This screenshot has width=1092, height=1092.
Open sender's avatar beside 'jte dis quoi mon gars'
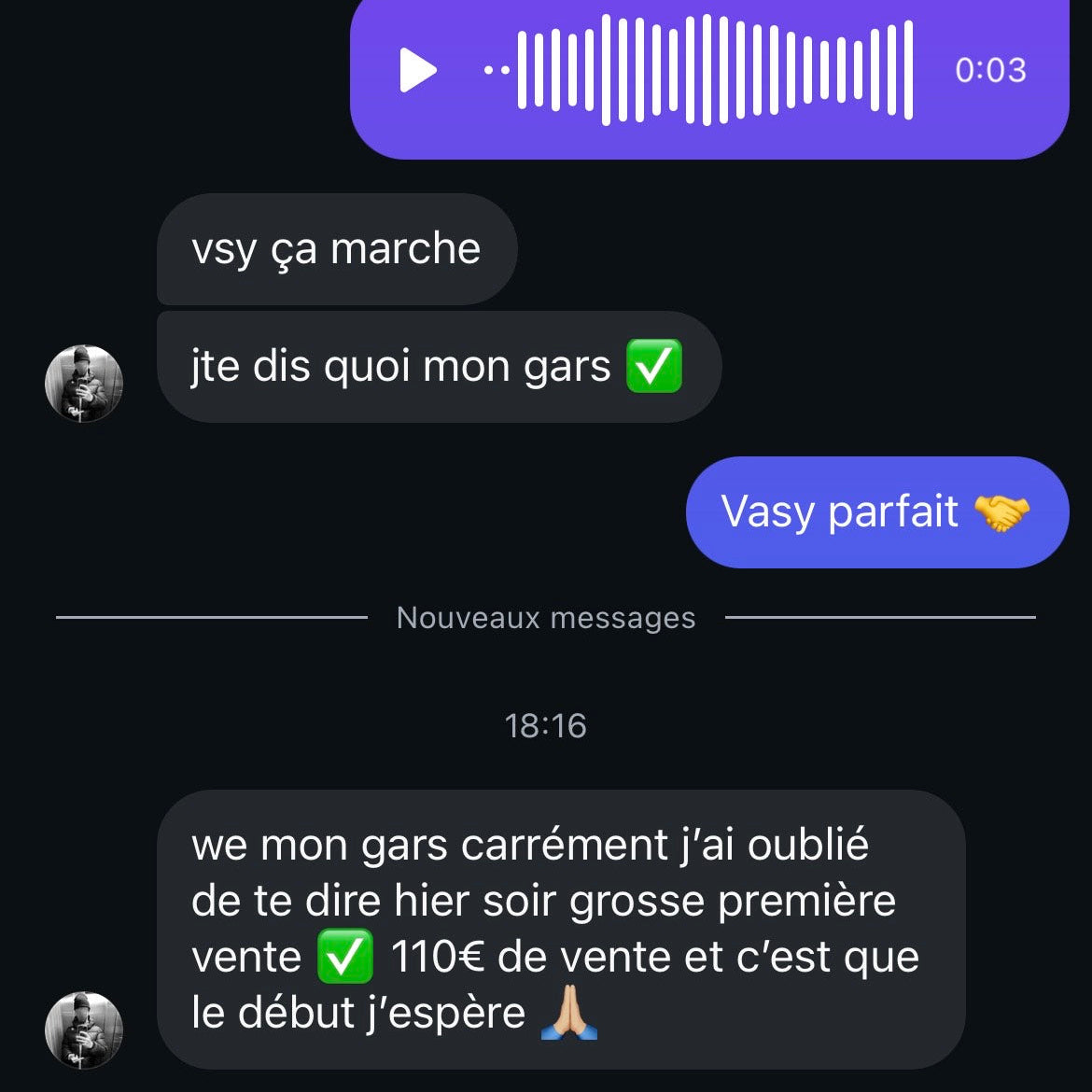click(x=84, y=383)
